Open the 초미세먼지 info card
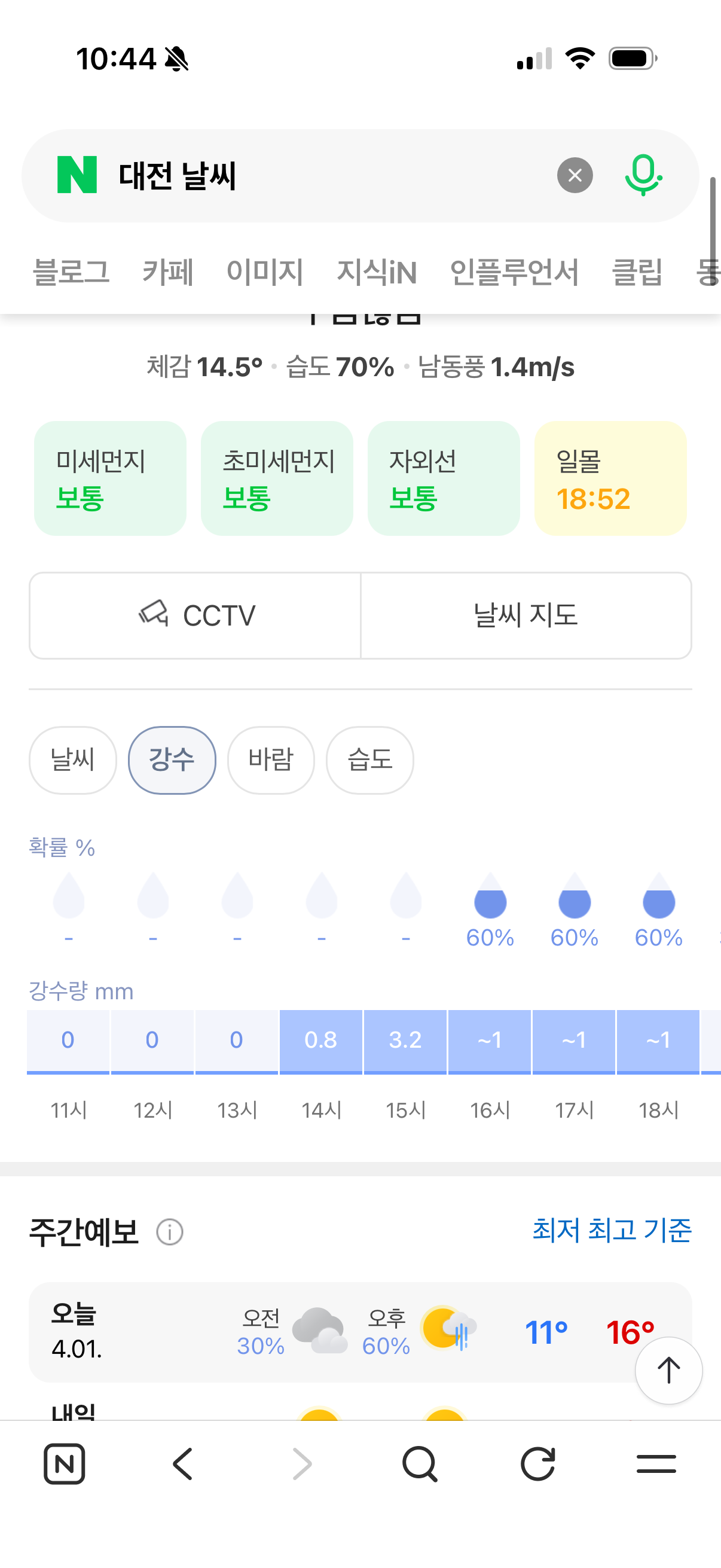The image size is (721, 1568). point(277,478)
